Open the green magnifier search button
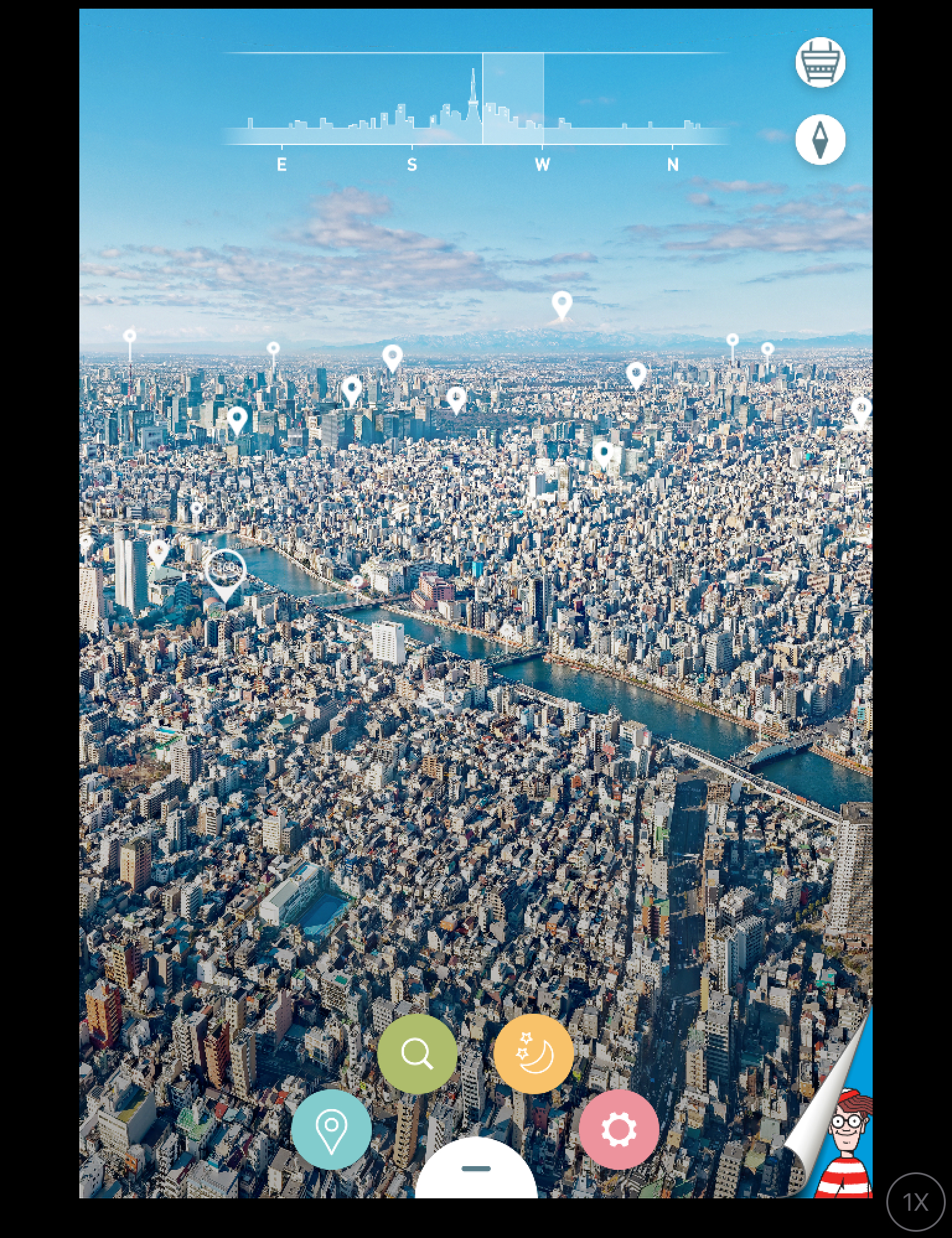 click(x=417, y=1054)
